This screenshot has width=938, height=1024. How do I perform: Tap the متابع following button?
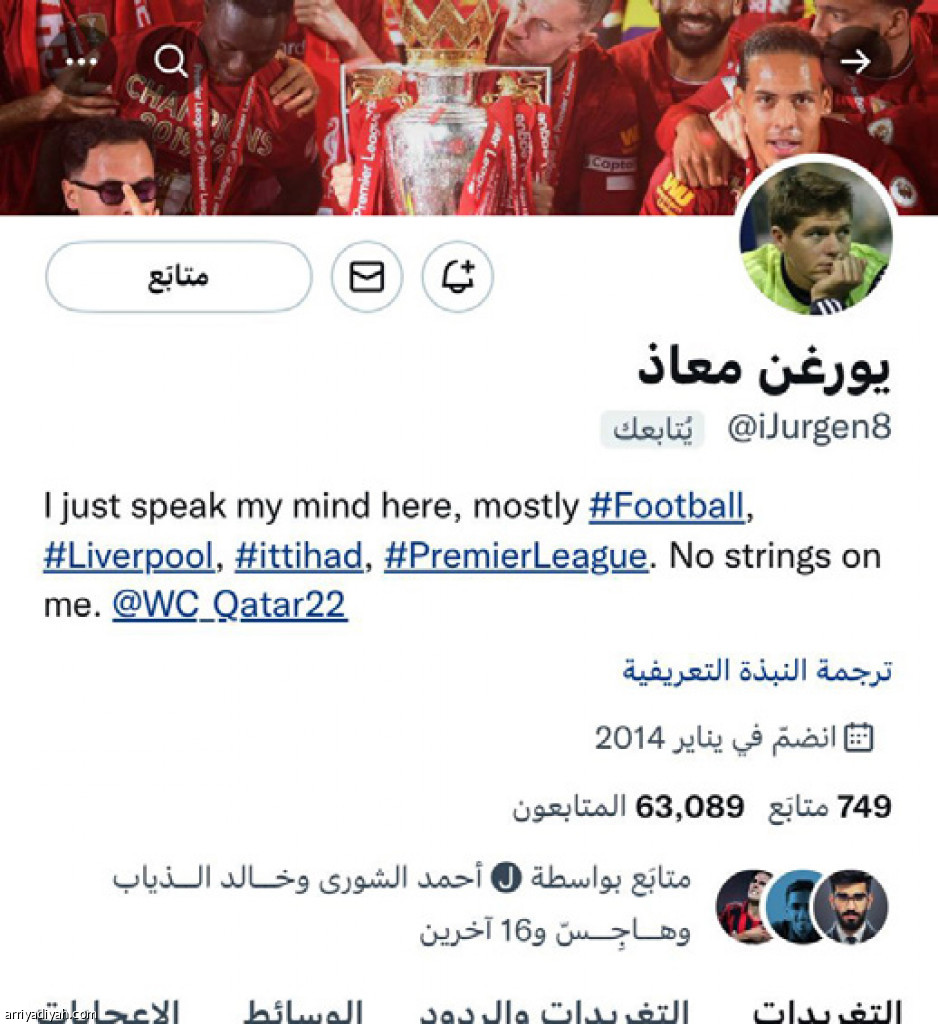179,277
